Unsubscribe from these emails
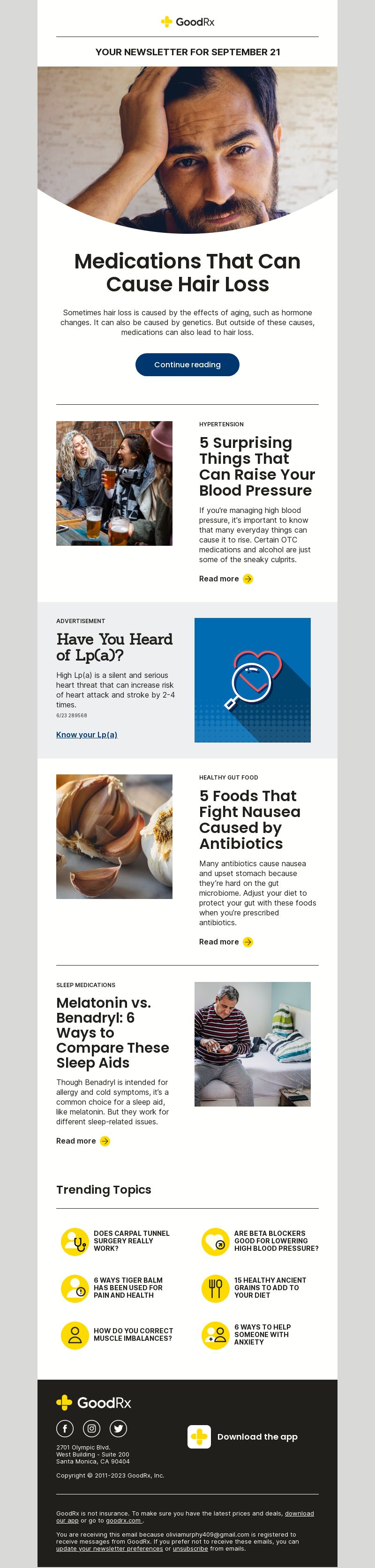Screen dimensions: 375x1568 (190, 1548)
